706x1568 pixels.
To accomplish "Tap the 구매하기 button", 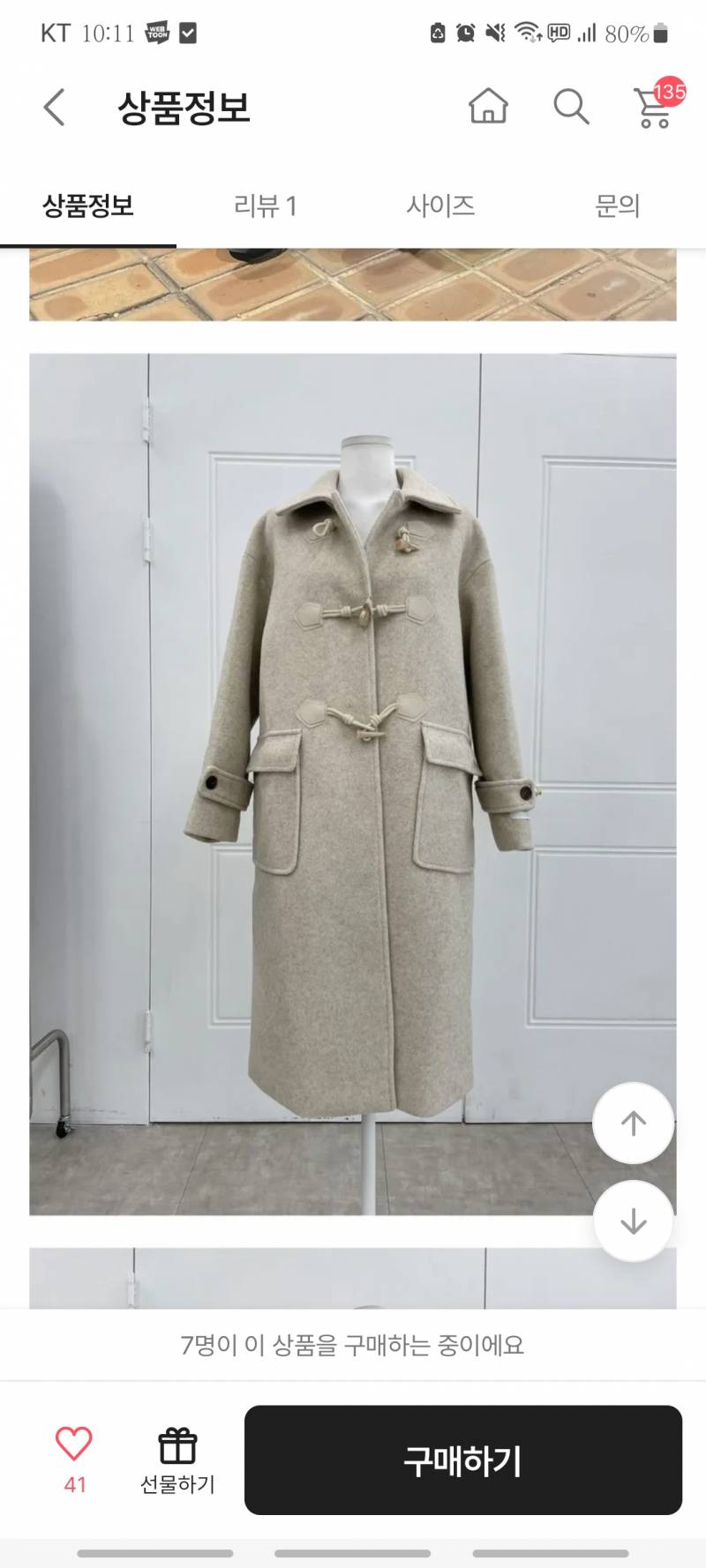I will click(462, 1460).
